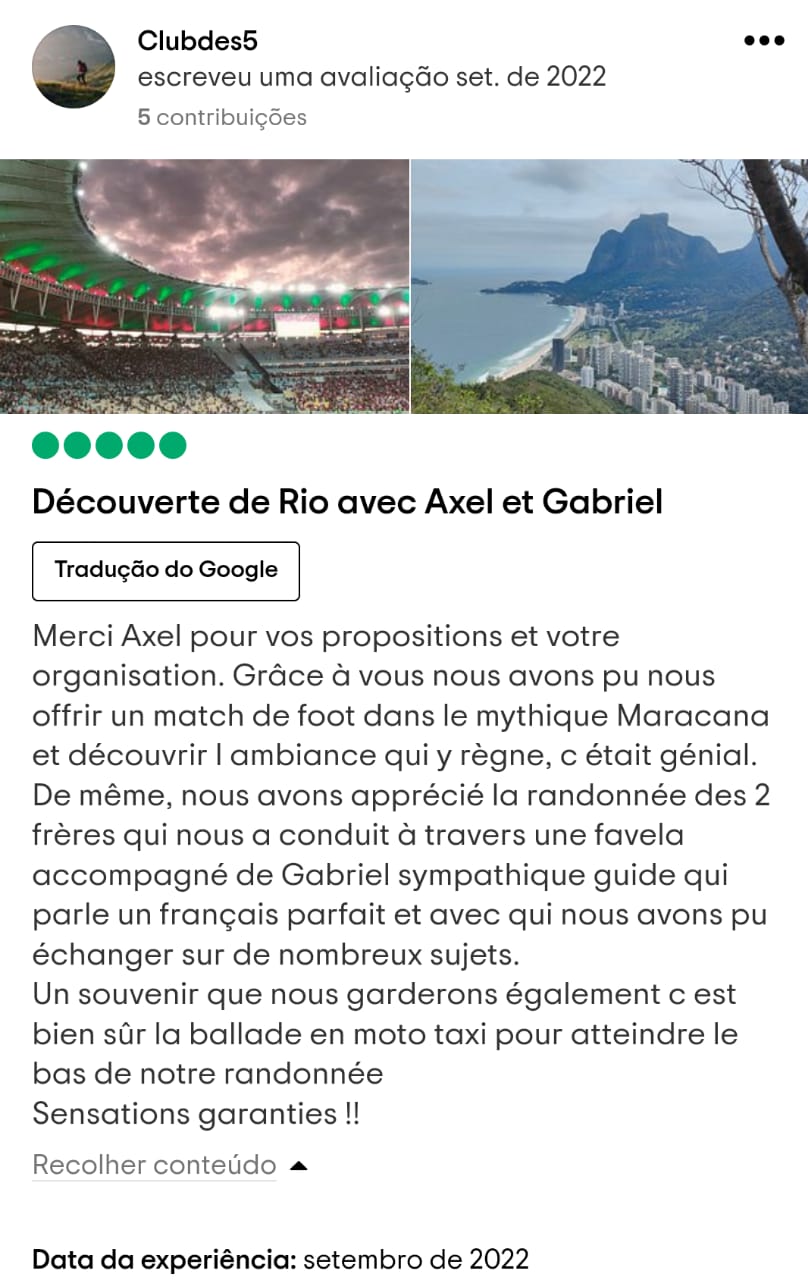Open the Clubdes5 profile avatar
The image size is (808, 1280).
(73, 68)
